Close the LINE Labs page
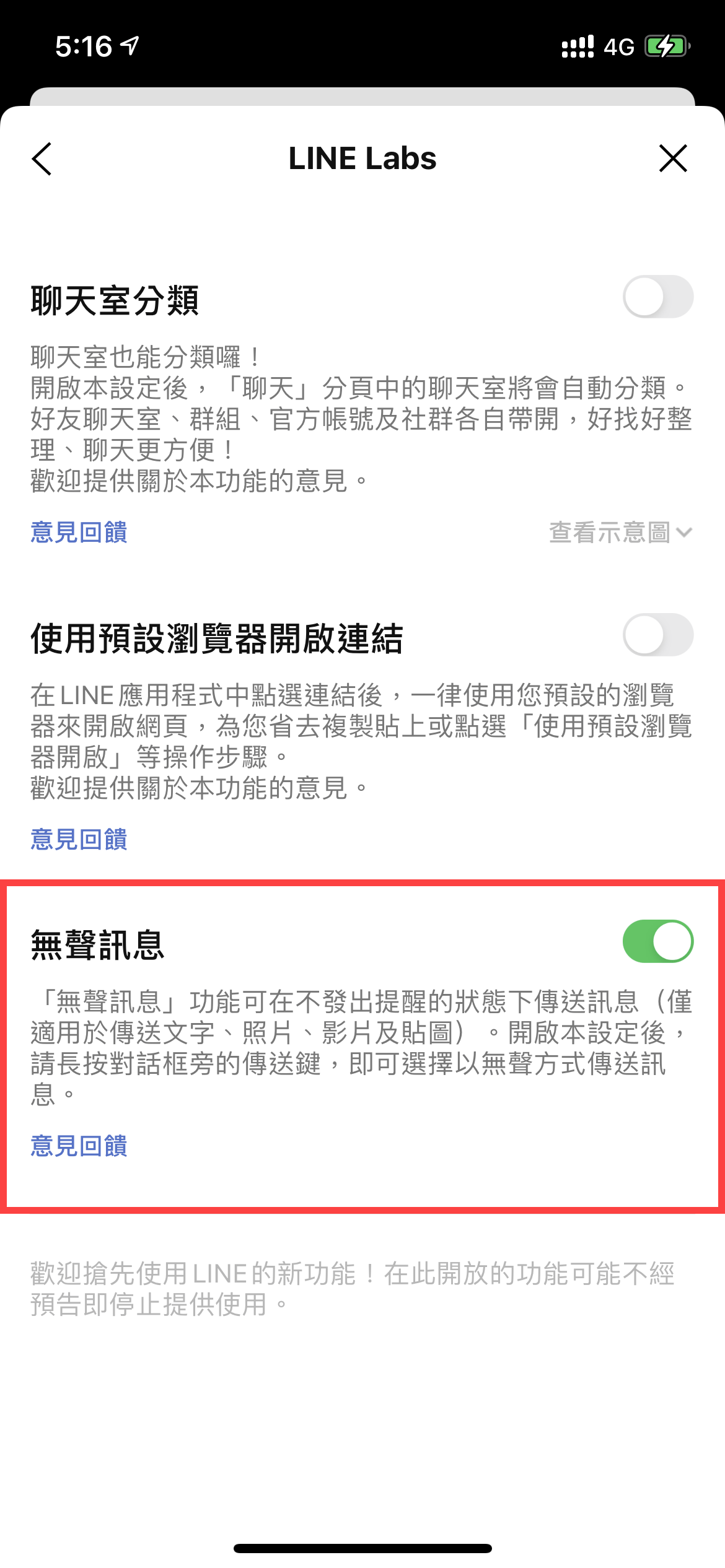Screen dimensions: 725x1568 coord(673,159)
